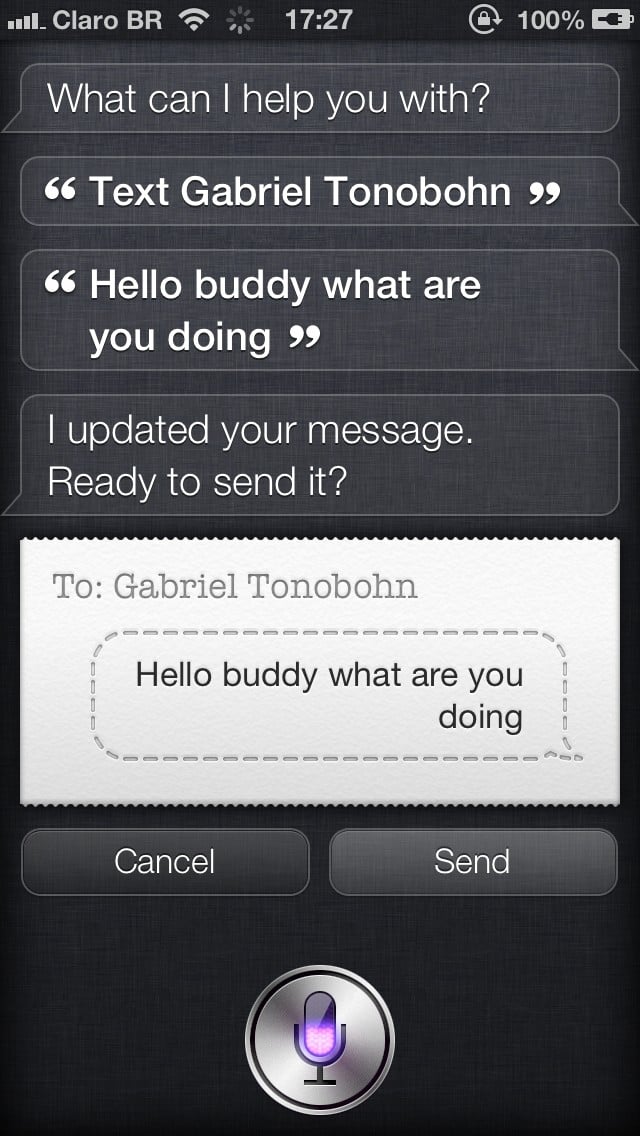640x1136 pixels.
Task: Edit the "Hello buddy what are you doing" dictation bubble
Action: pyautogui.click(x=320, y=310)
